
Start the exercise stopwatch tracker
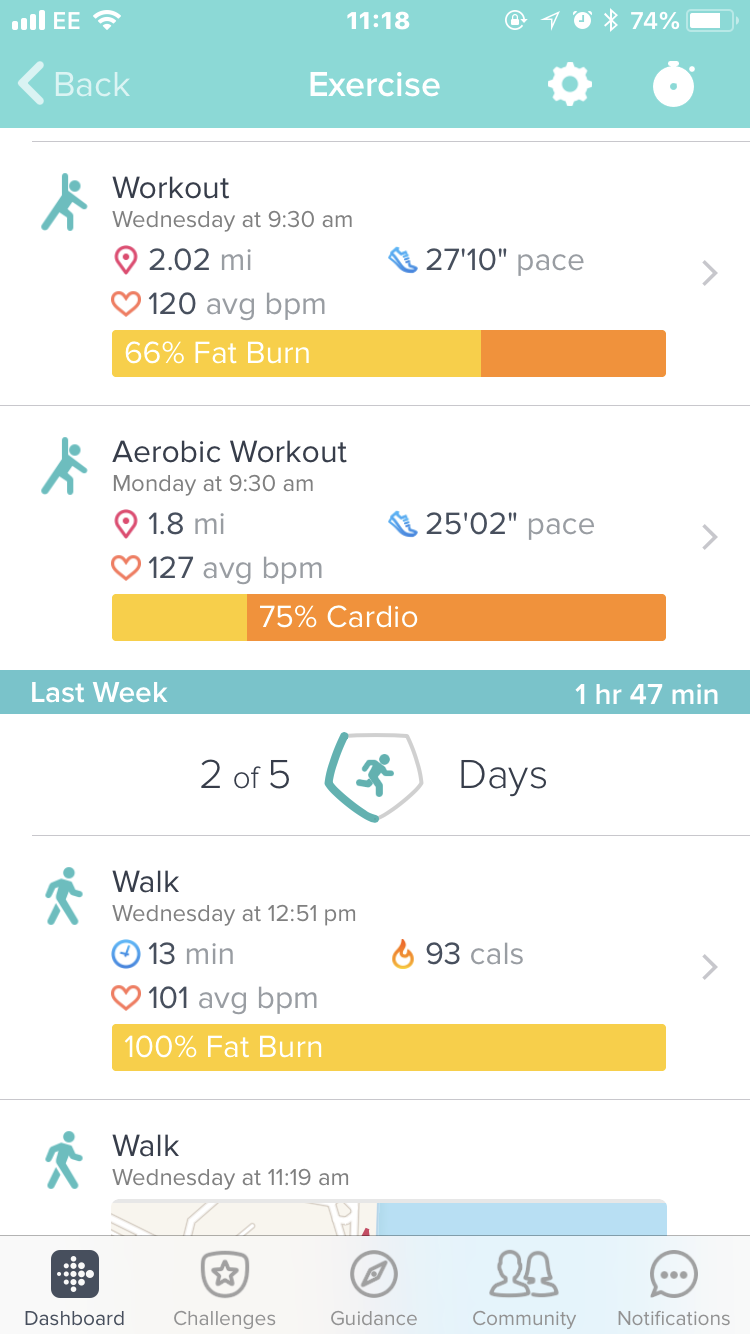[x=674, y=85]
